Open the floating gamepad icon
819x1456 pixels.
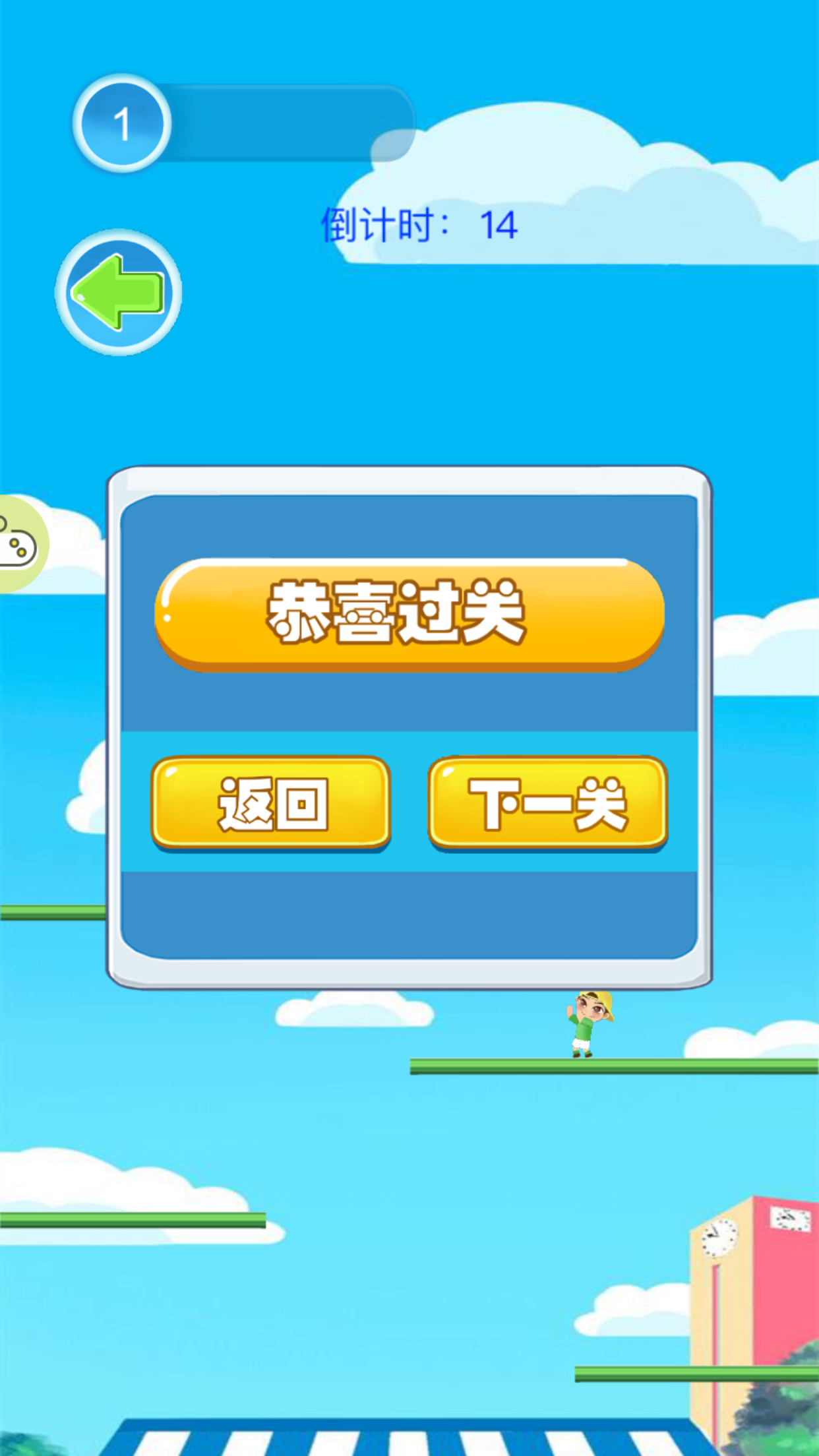(x=18, y=545)
